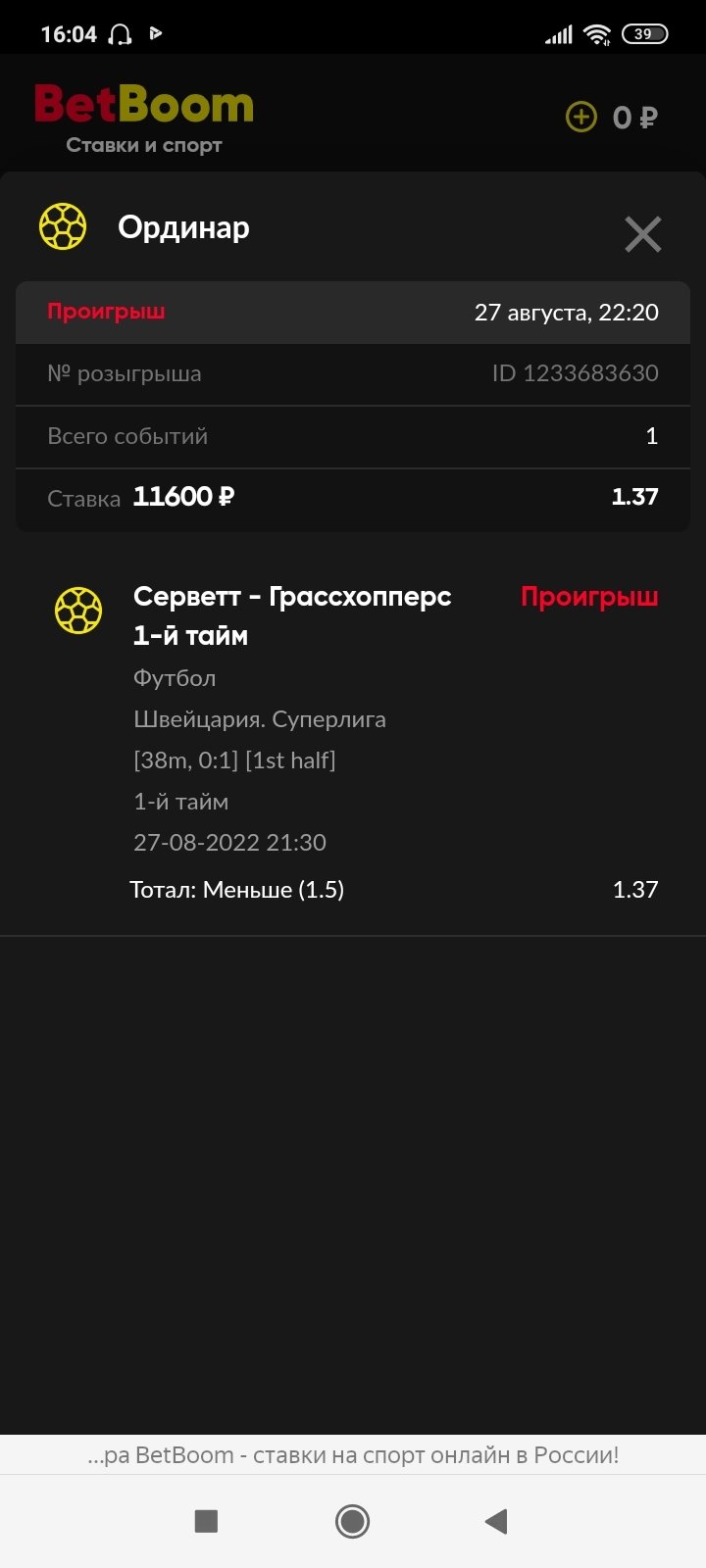The height and width of the screenshot is (1568, 706).
Task: Tap the plus icon to top up balance
Action: [x=581, y=118]
